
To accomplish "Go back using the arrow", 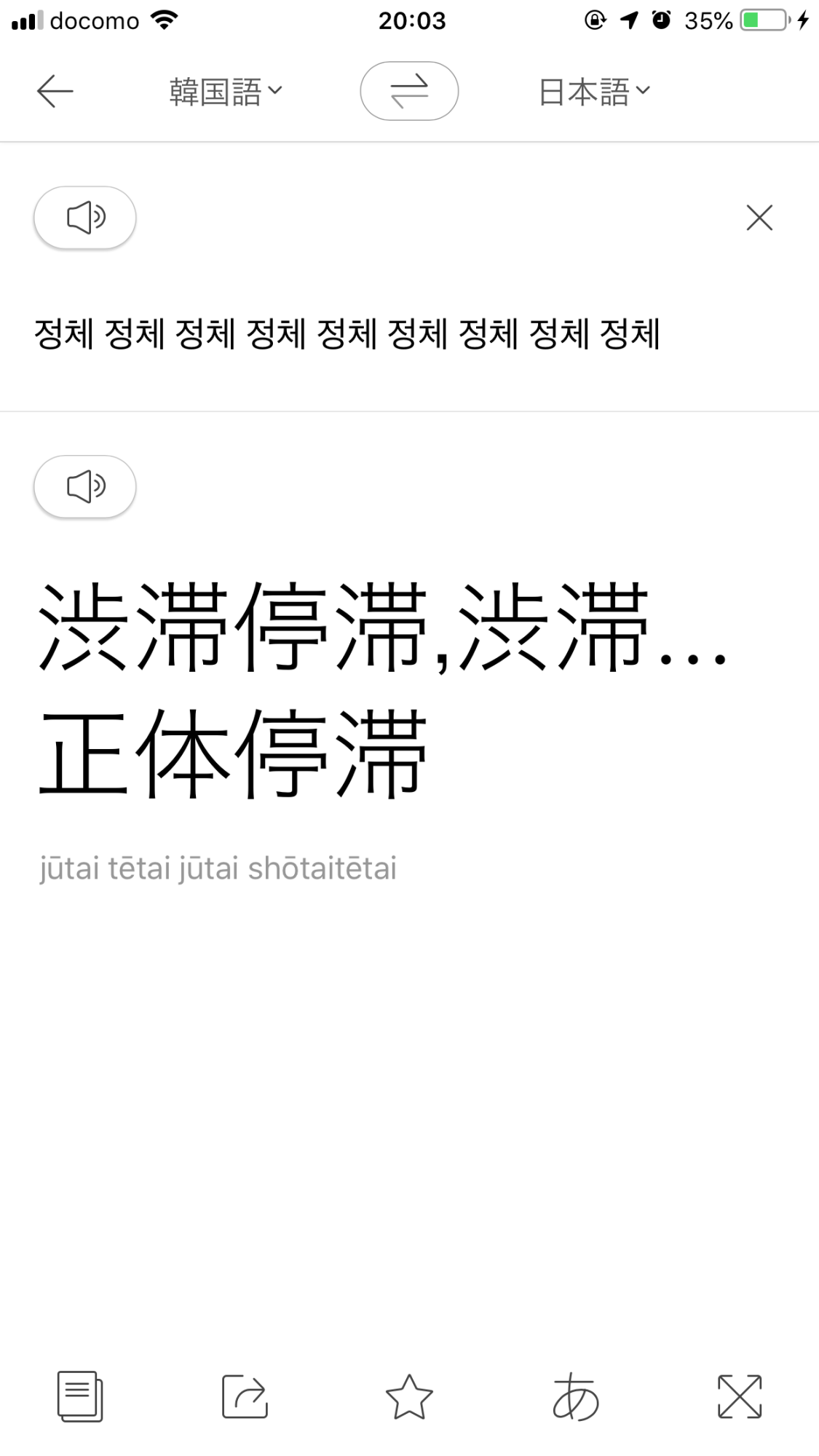I will pyautogui.click(x=55, y=92).
